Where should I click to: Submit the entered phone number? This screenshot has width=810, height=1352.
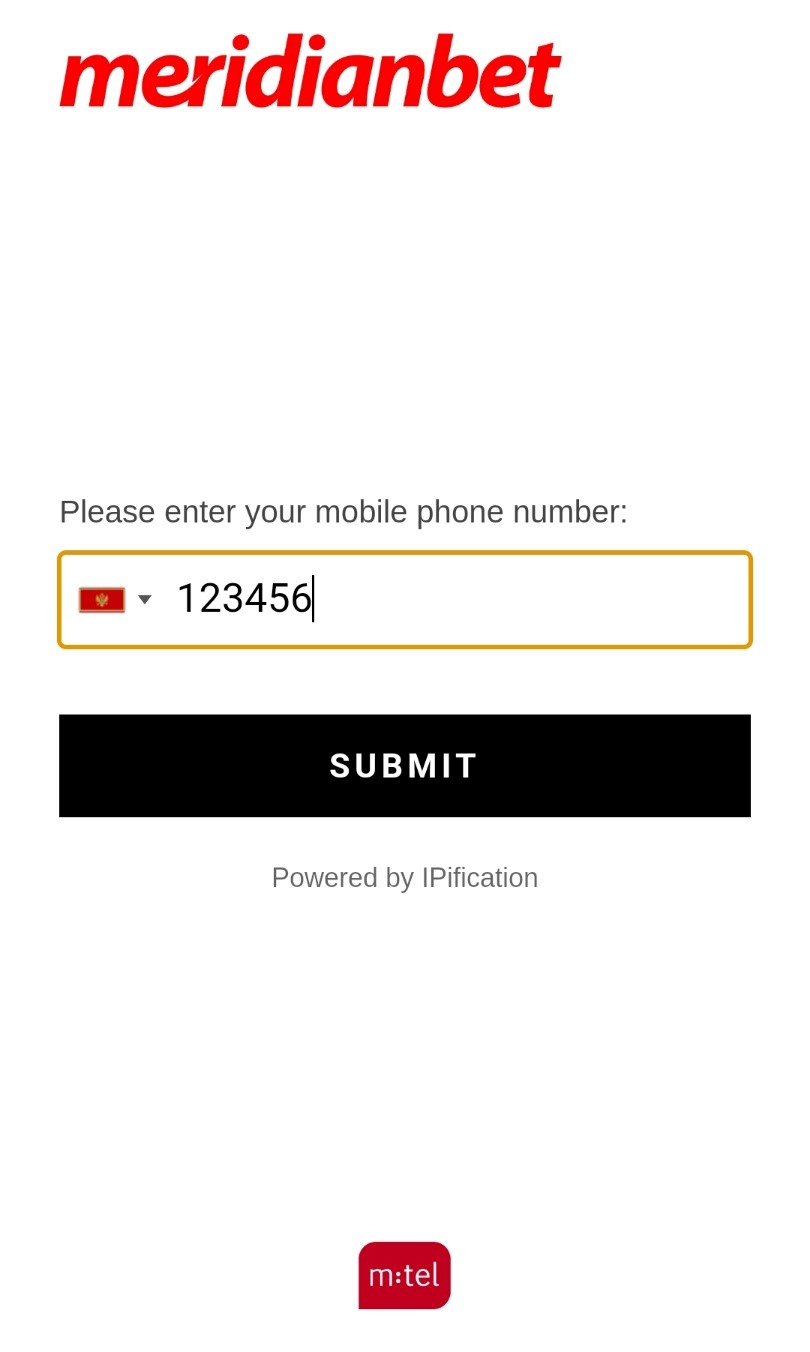click(405, 766)
